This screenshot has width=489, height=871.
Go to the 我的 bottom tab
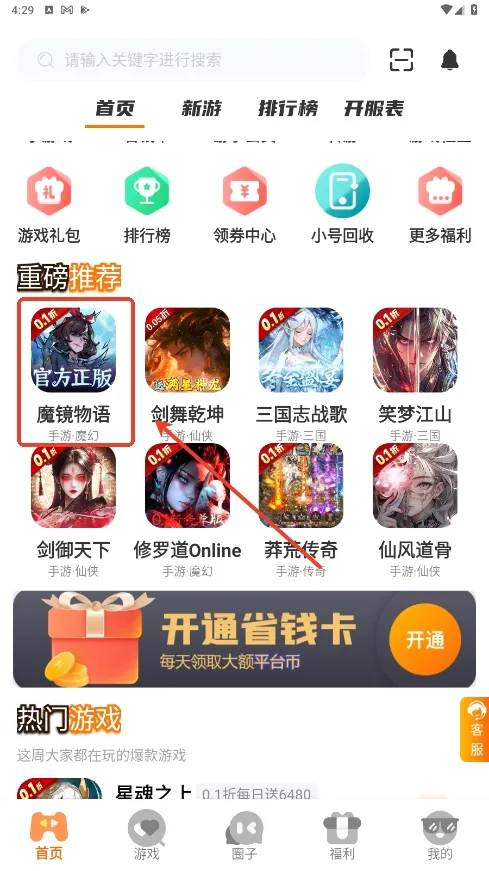440,836
